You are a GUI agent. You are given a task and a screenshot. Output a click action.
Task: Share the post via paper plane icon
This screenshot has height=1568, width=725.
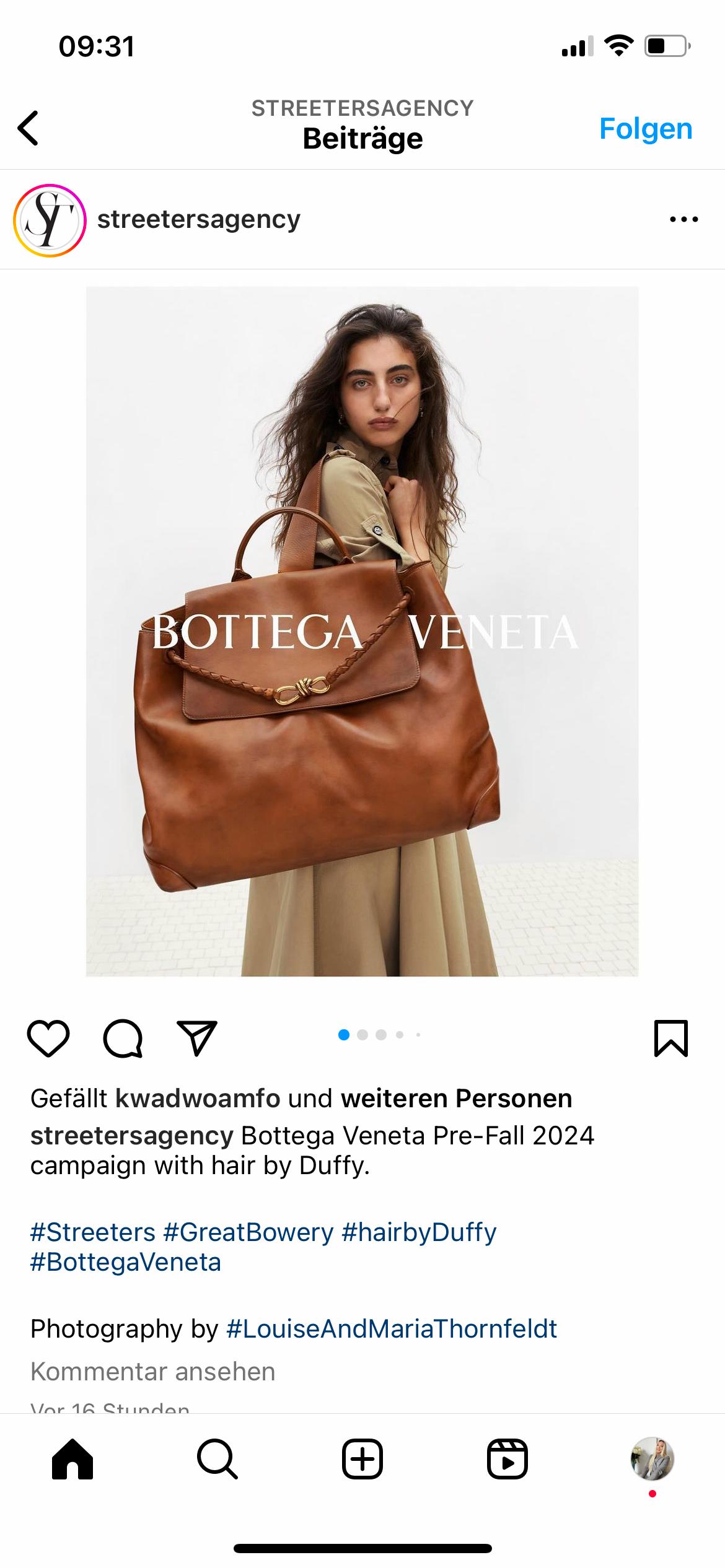[197, 1038]
